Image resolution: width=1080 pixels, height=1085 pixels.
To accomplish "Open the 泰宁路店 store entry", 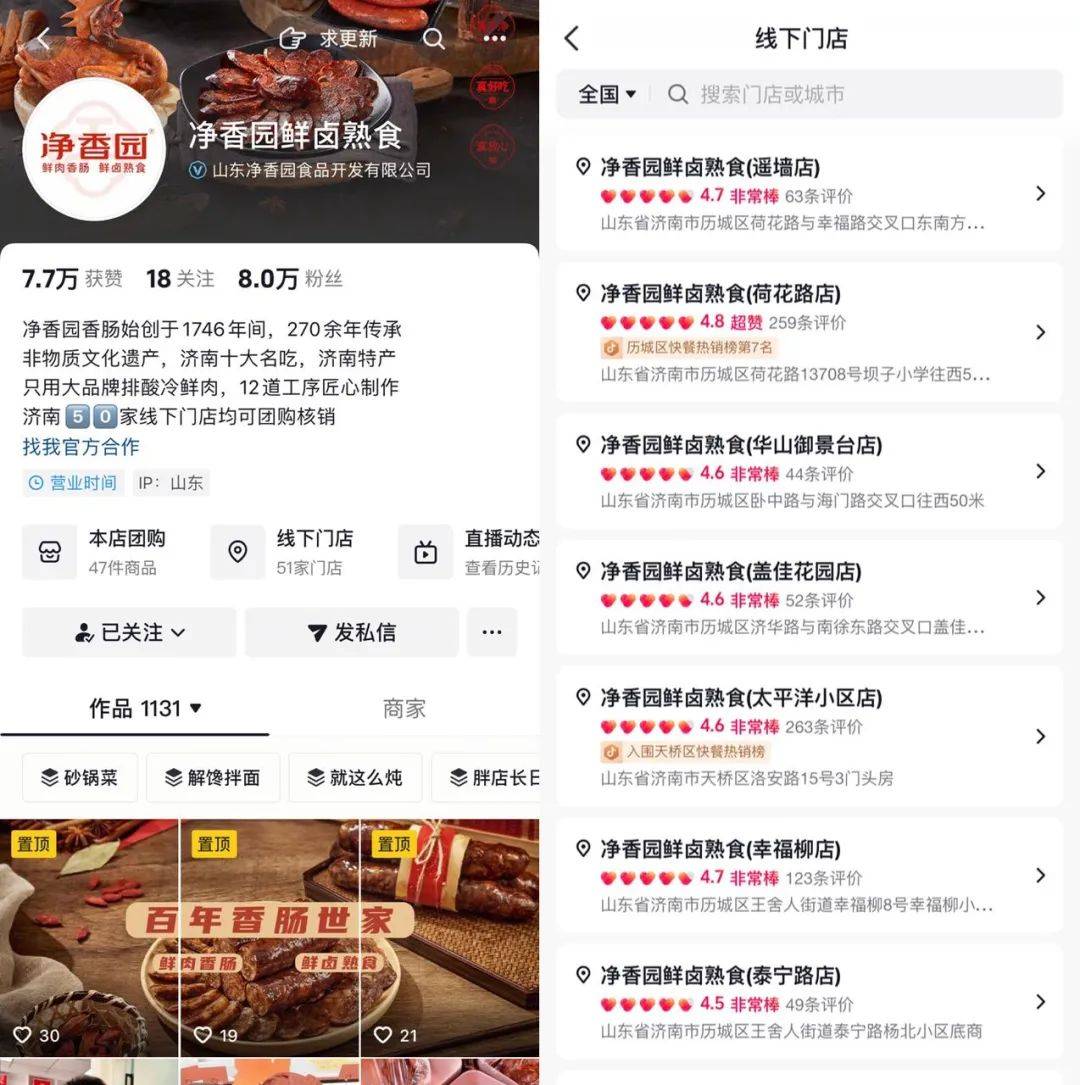I will [809, 1002].
